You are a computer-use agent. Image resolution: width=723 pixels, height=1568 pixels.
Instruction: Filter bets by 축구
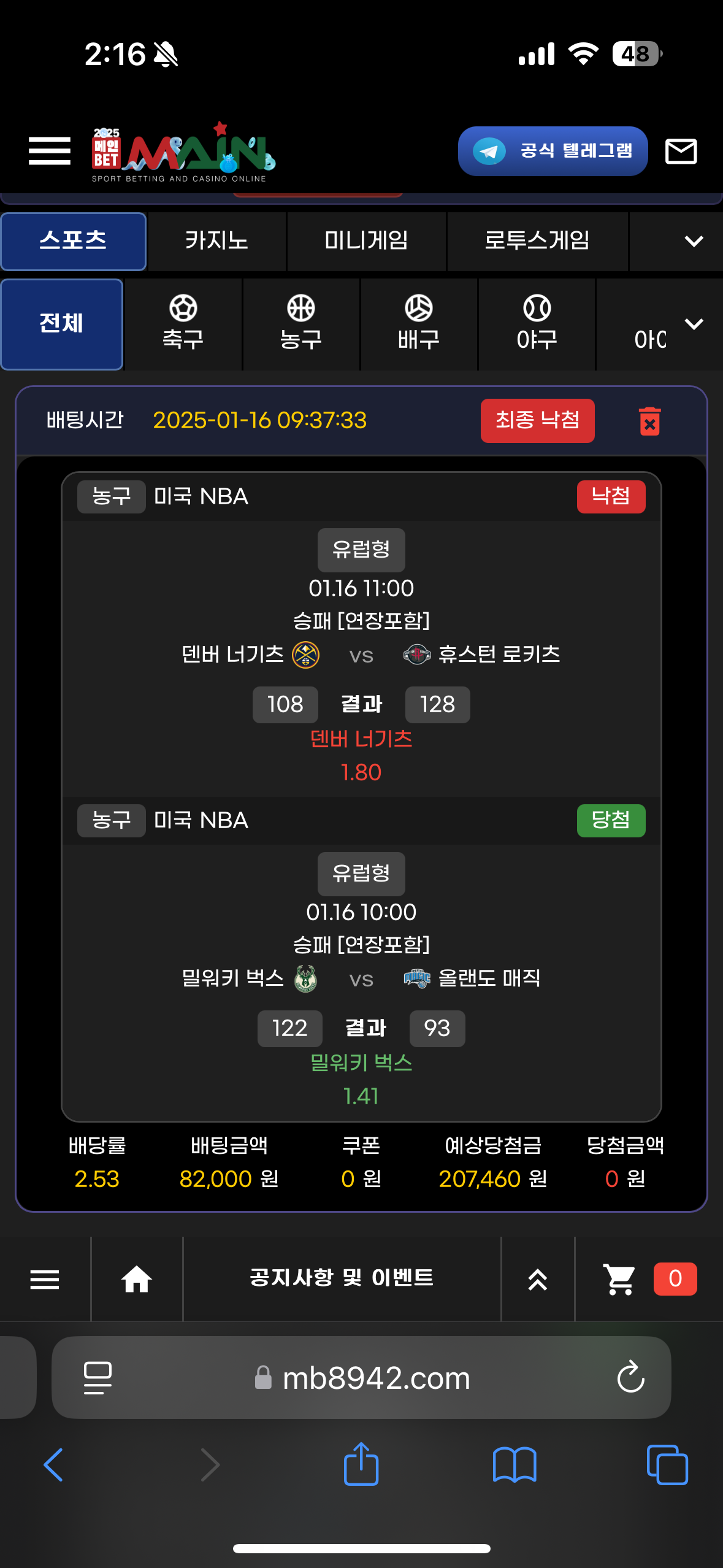[183, 324]
